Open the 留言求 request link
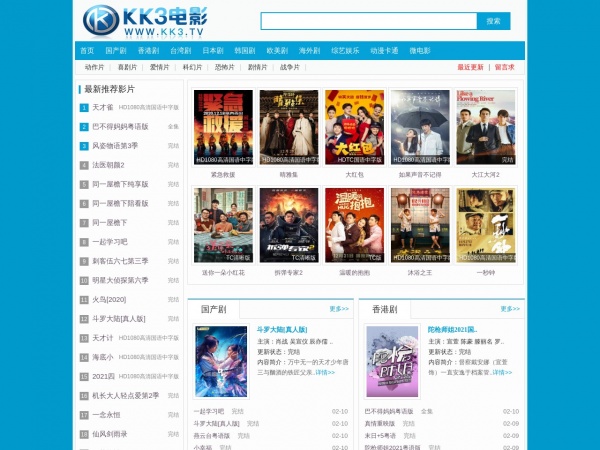600x450 pixels. click(x=505, y=67)
